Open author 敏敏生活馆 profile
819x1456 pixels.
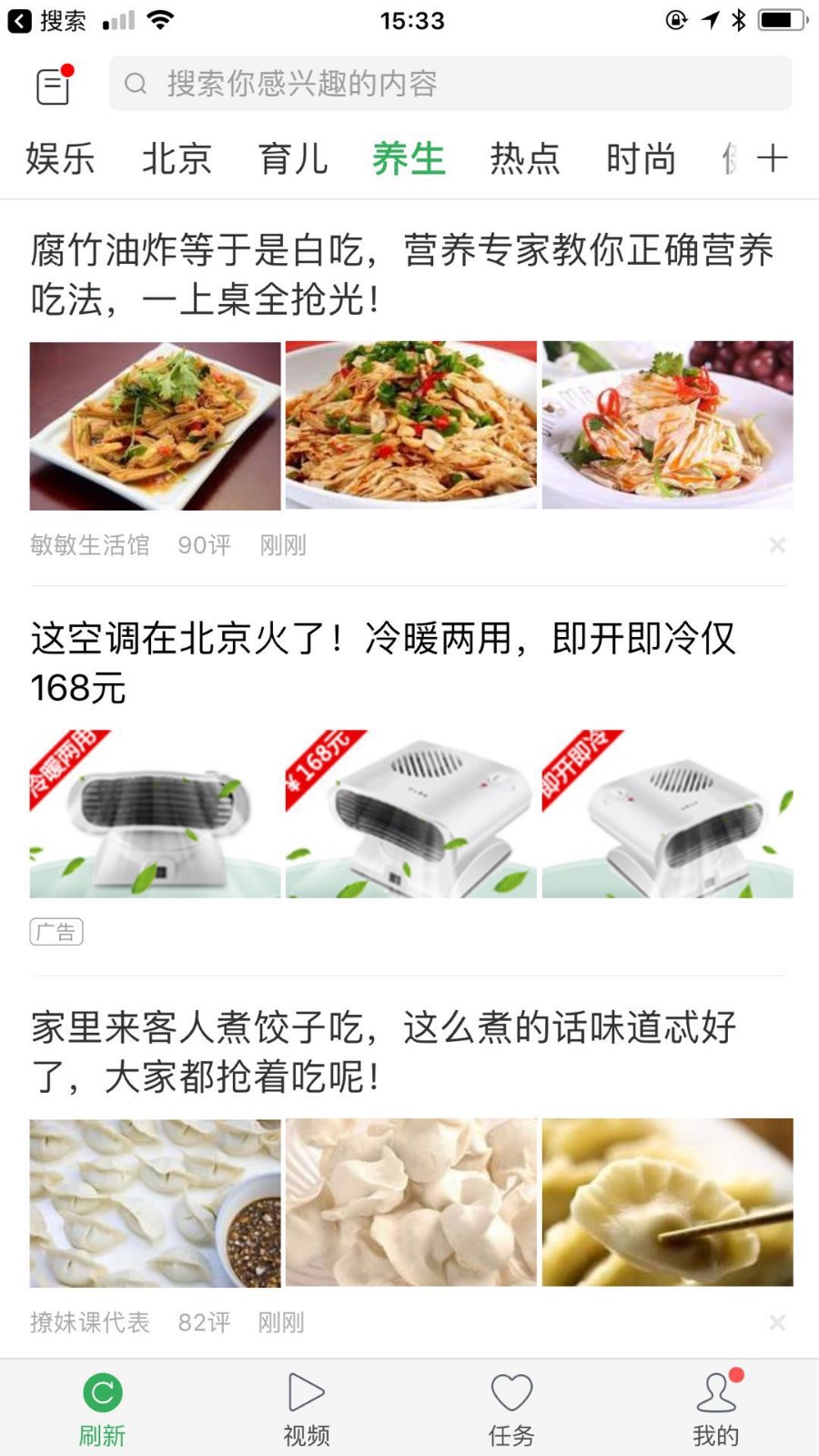click(x=88, y=544)
